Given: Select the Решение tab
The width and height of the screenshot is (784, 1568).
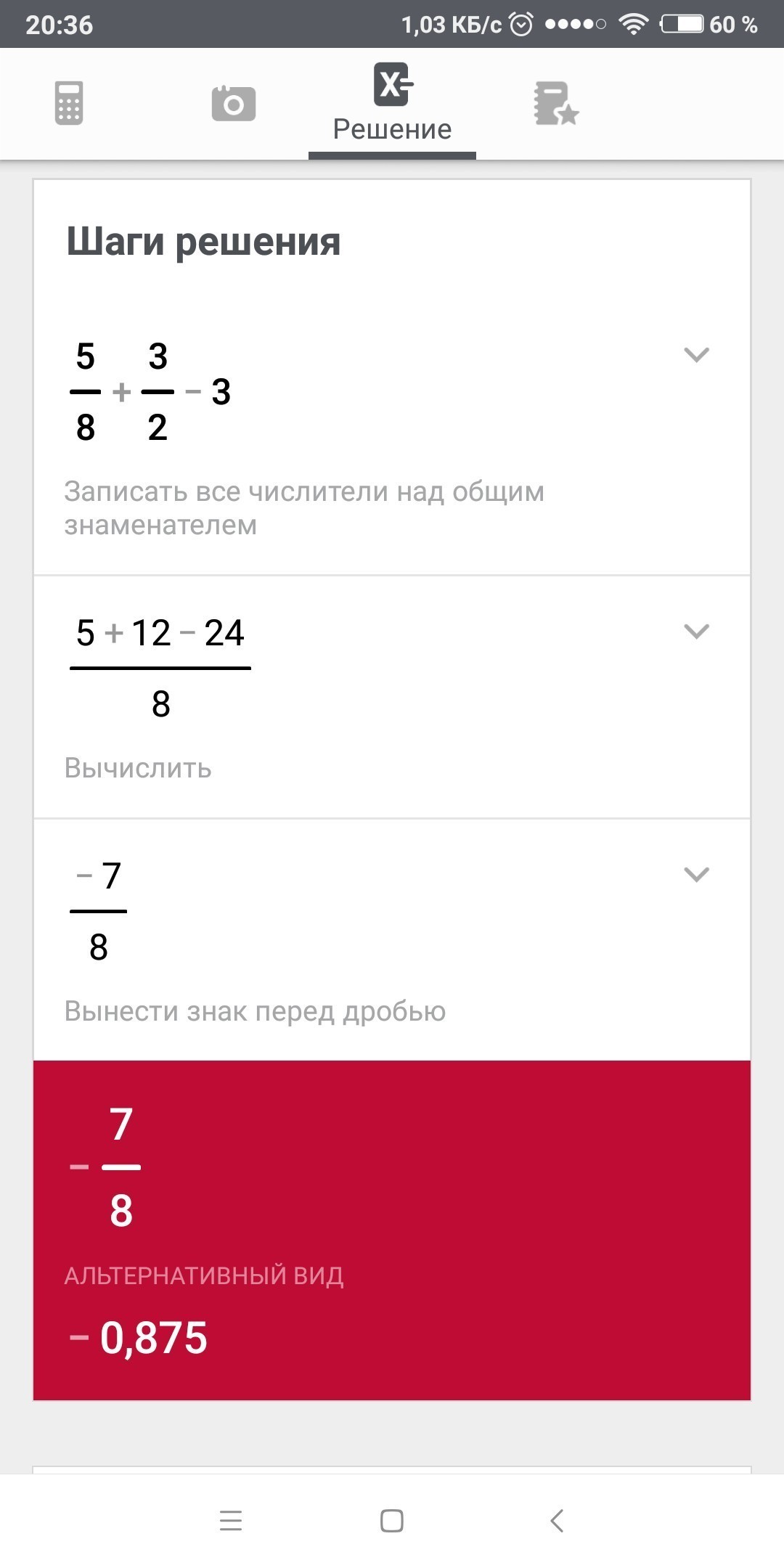Looking at the screenshot, I should 392,103.
